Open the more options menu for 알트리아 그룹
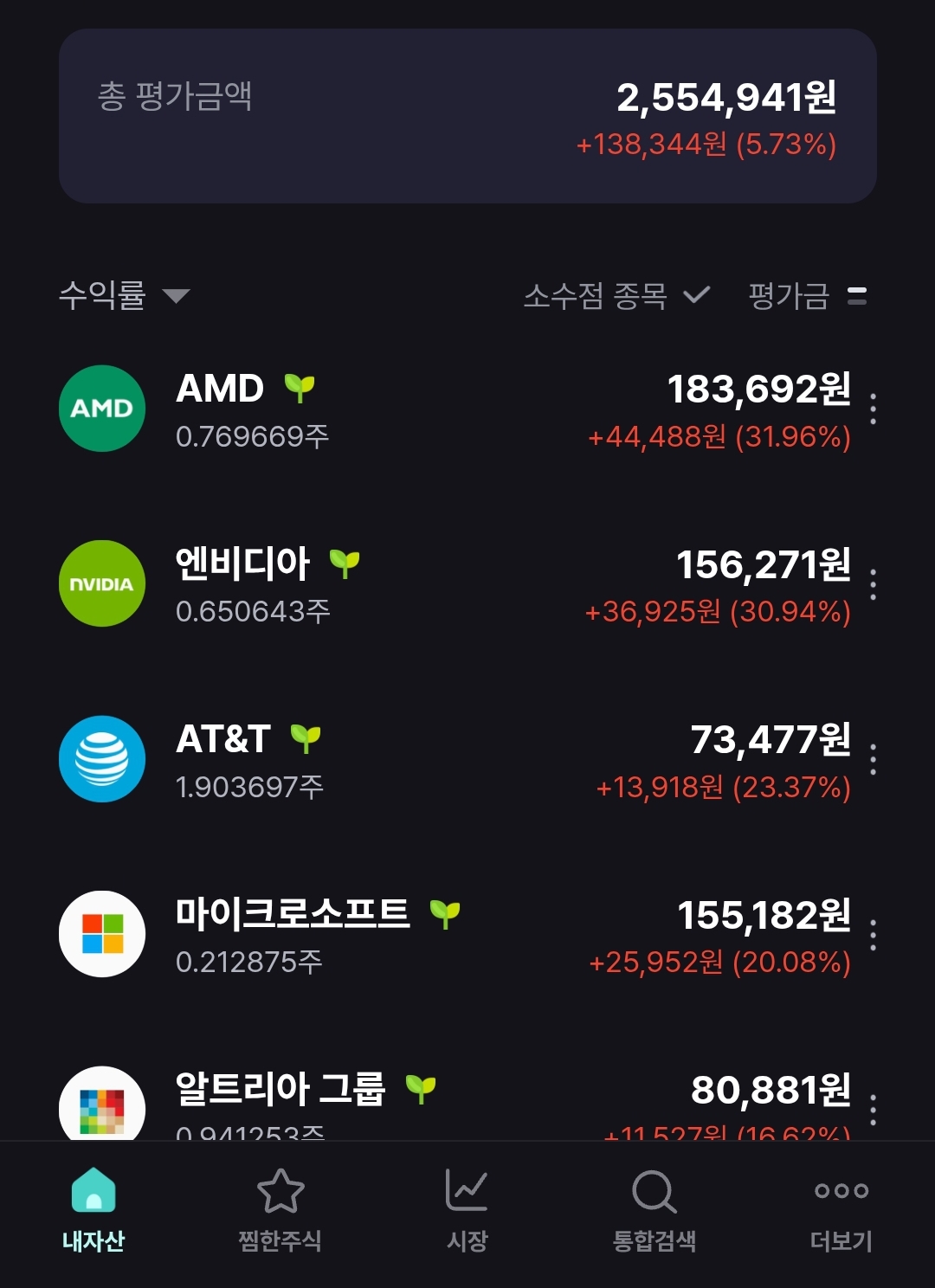Image resolution: width=935 pixels, height=1288 pixels. tap(873, 1110)
